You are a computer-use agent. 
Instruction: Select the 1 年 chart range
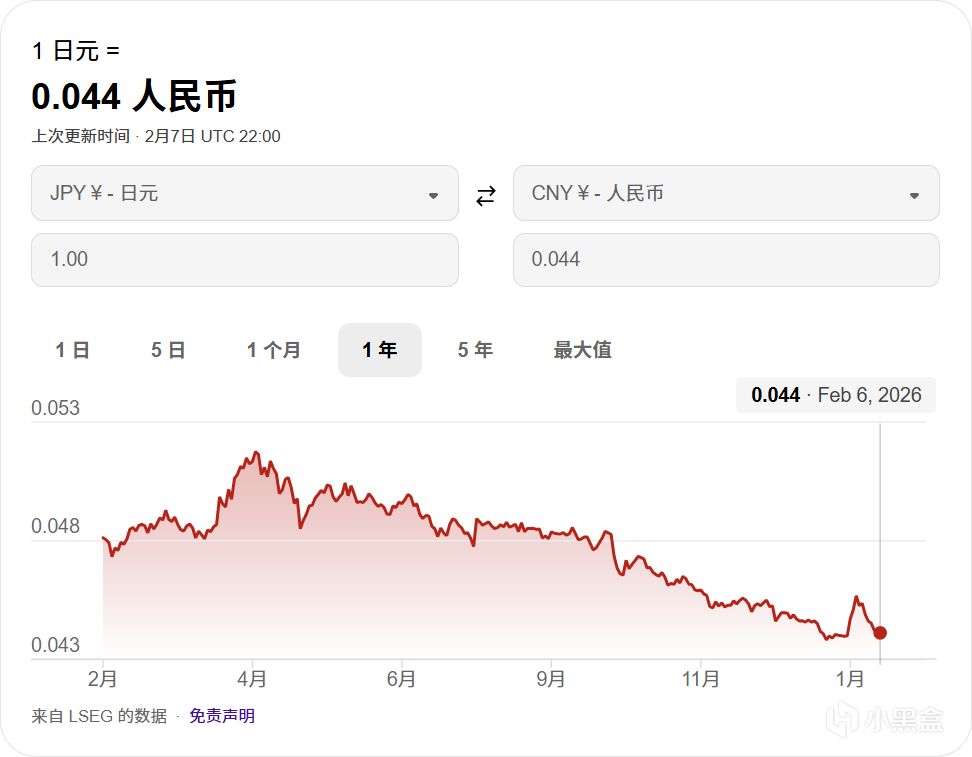(379, 350)
